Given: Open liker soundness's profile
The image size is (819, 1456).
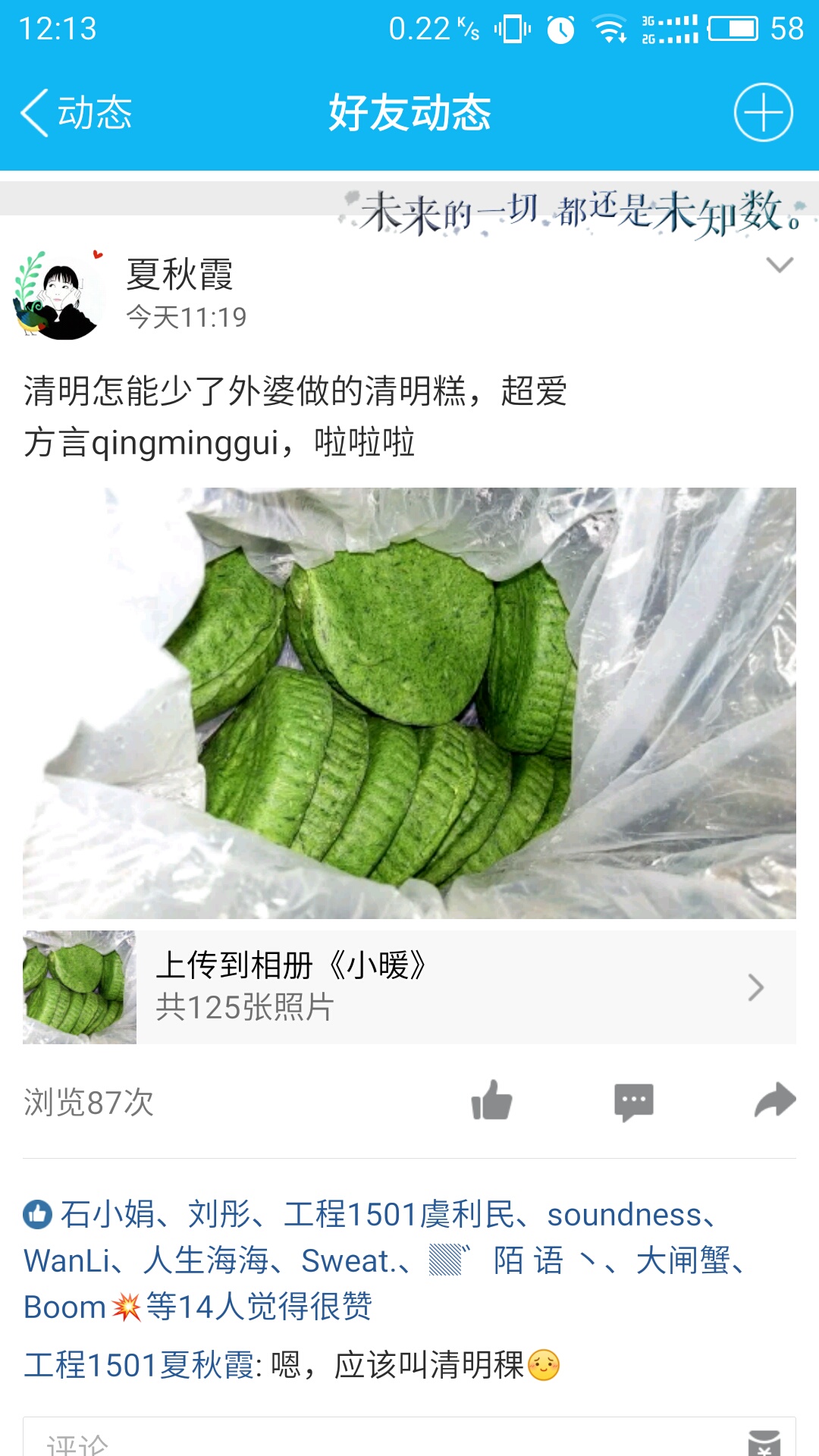Looking at the screenshot, I should tap(623, 1215).
